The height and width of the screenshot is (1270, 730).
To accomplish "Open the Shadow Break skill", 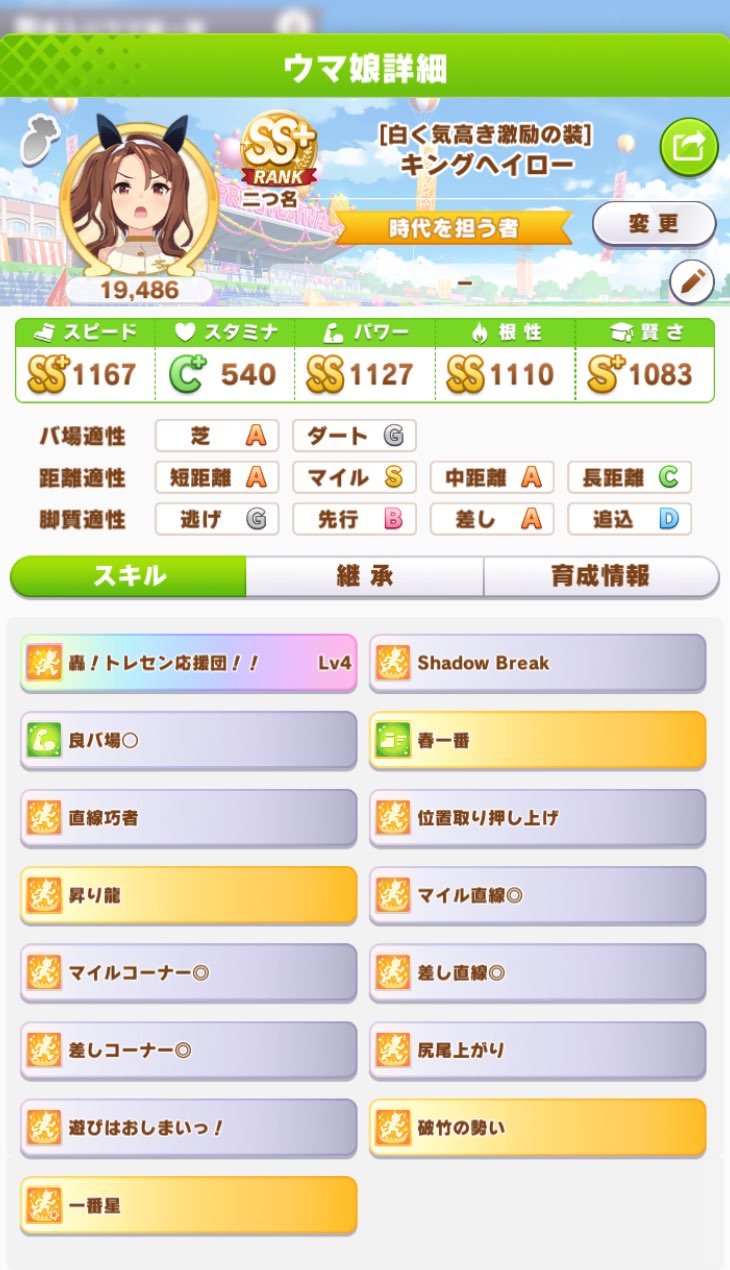I will (538, 663).
